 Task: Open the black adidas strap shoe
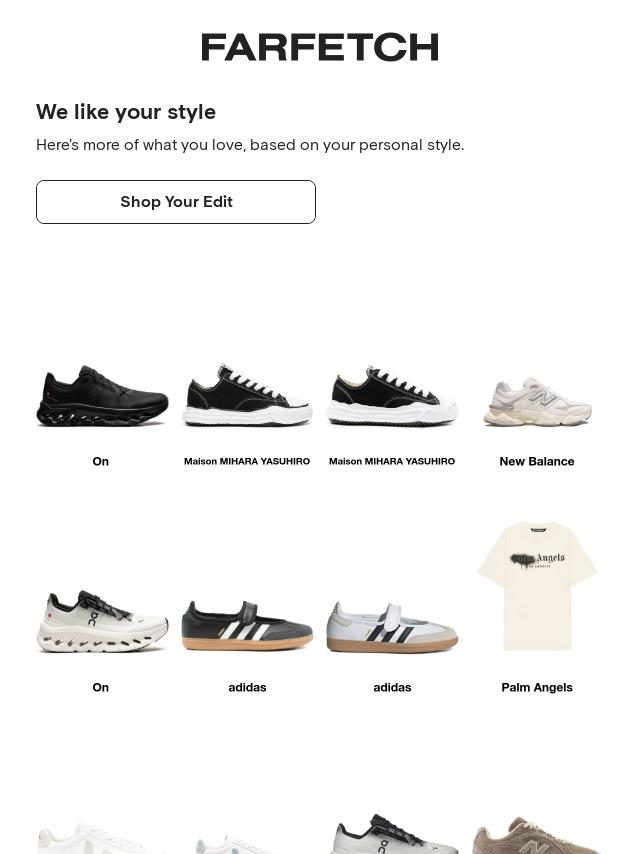[247, 625]
